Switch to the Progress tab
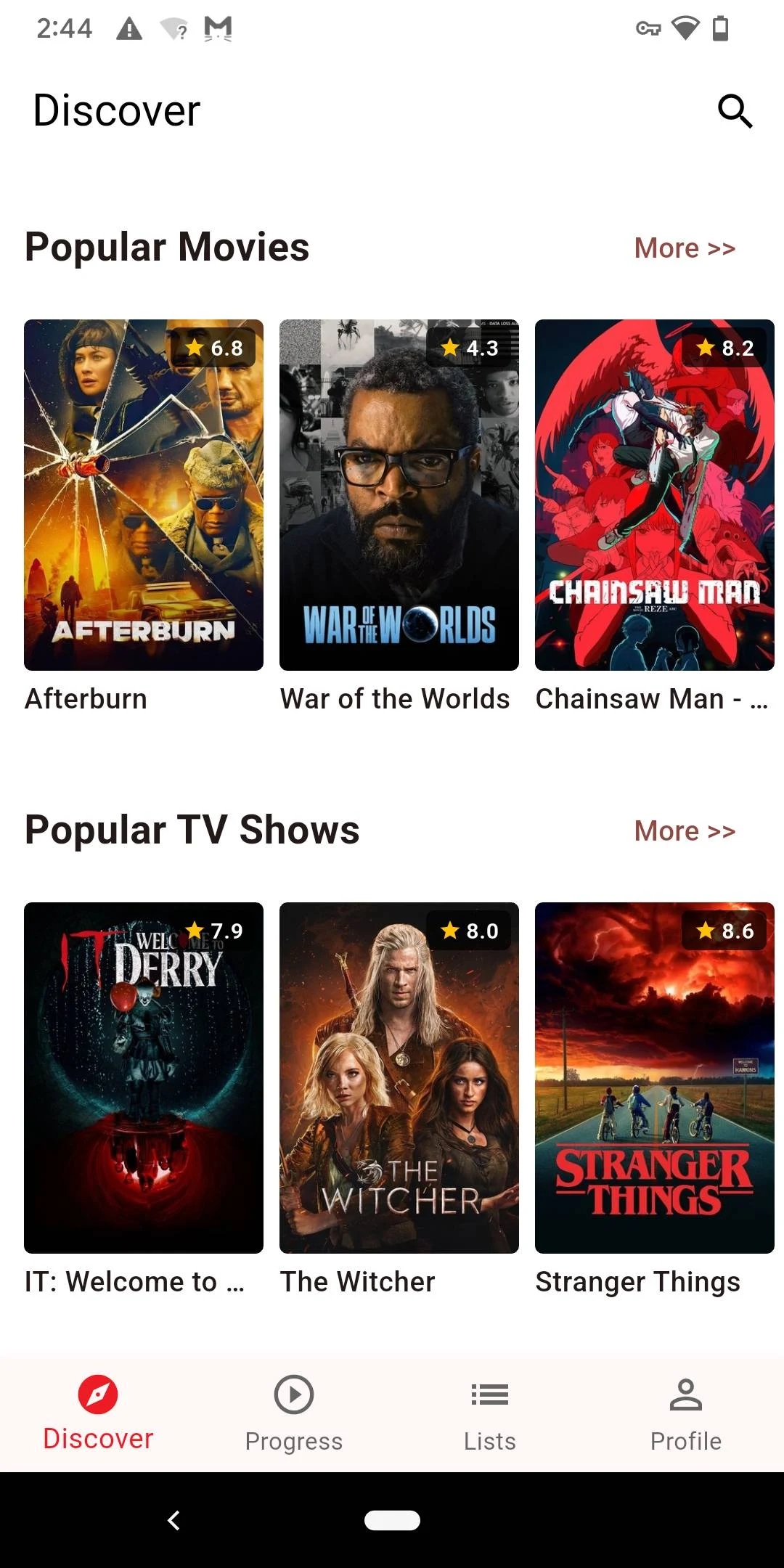This screenshot has height=1568, width=784. pos(293,1414)
